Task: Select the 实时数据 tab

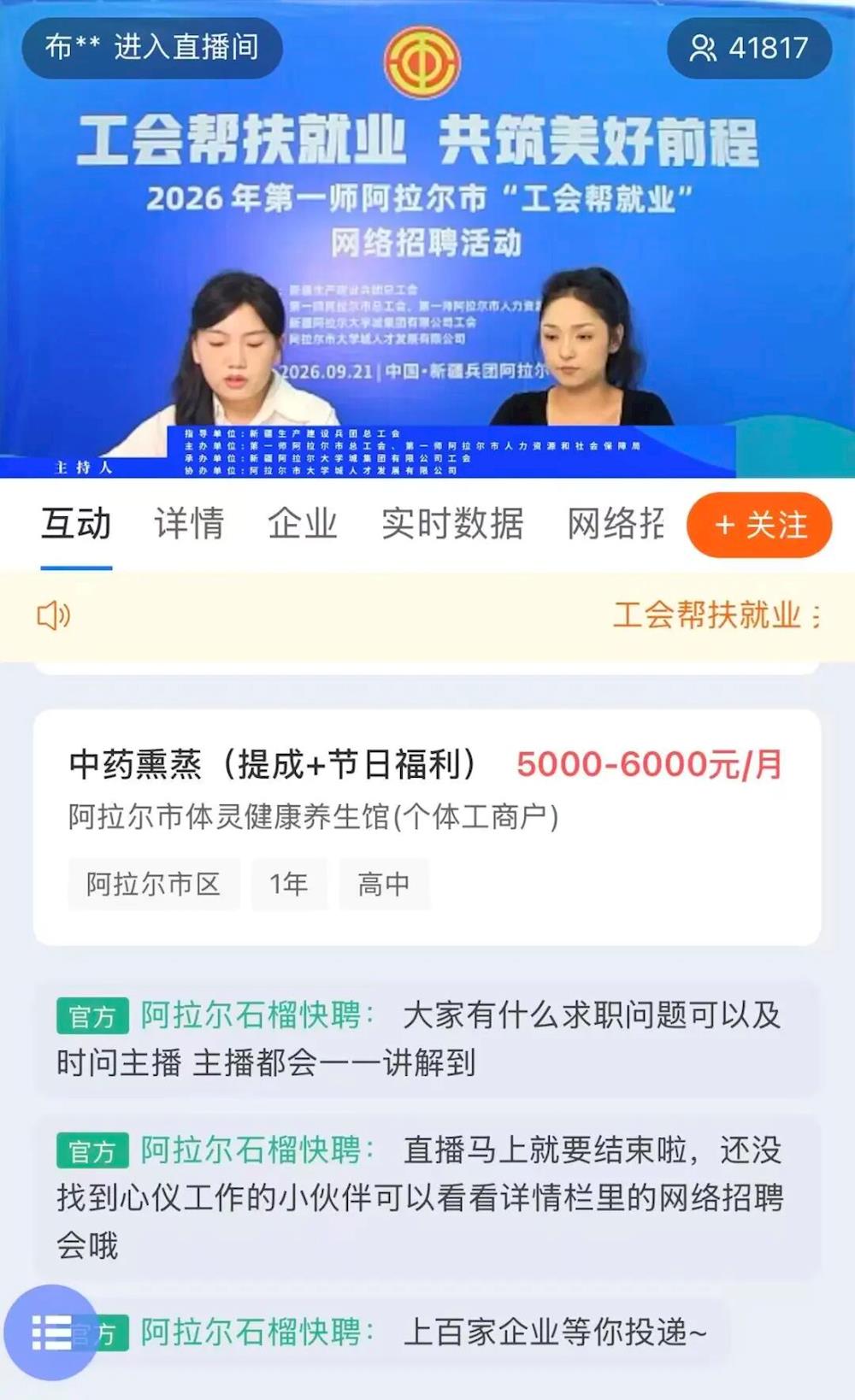Action: (452, 523)
